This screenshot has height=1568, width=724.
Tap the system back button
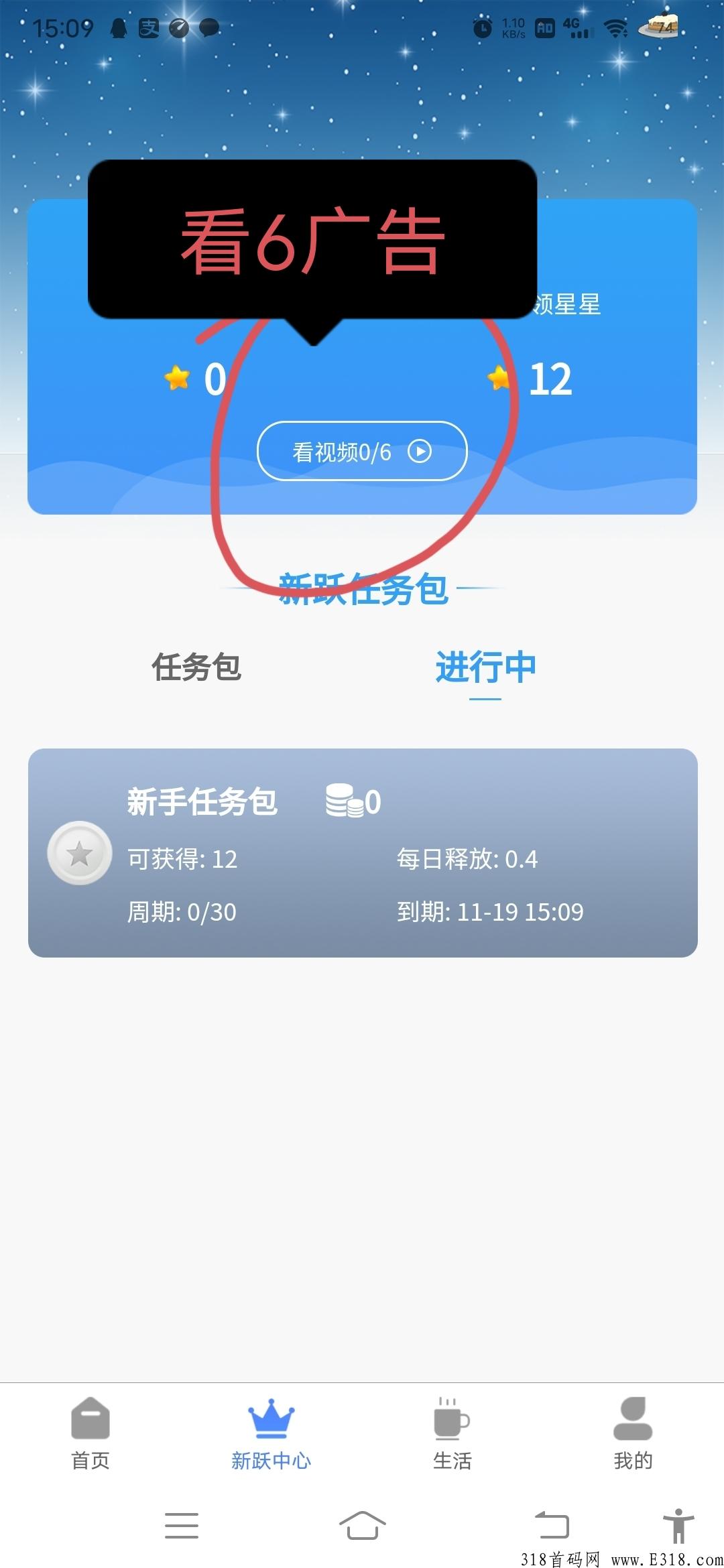coord(552,1525)
